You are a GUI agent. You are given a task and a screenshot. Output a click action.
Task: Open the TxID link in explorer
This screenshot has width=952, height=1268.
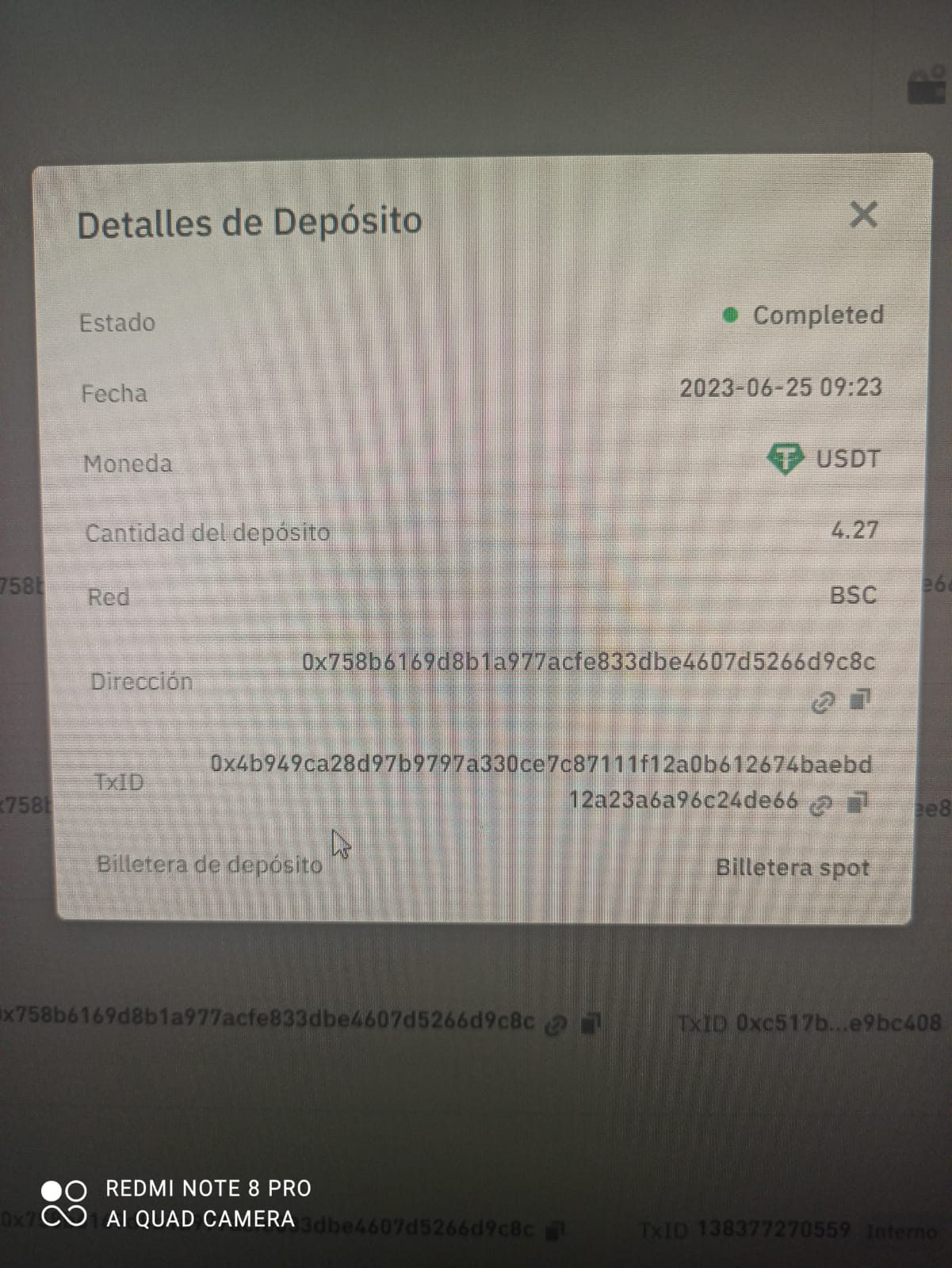coord(820,806)
